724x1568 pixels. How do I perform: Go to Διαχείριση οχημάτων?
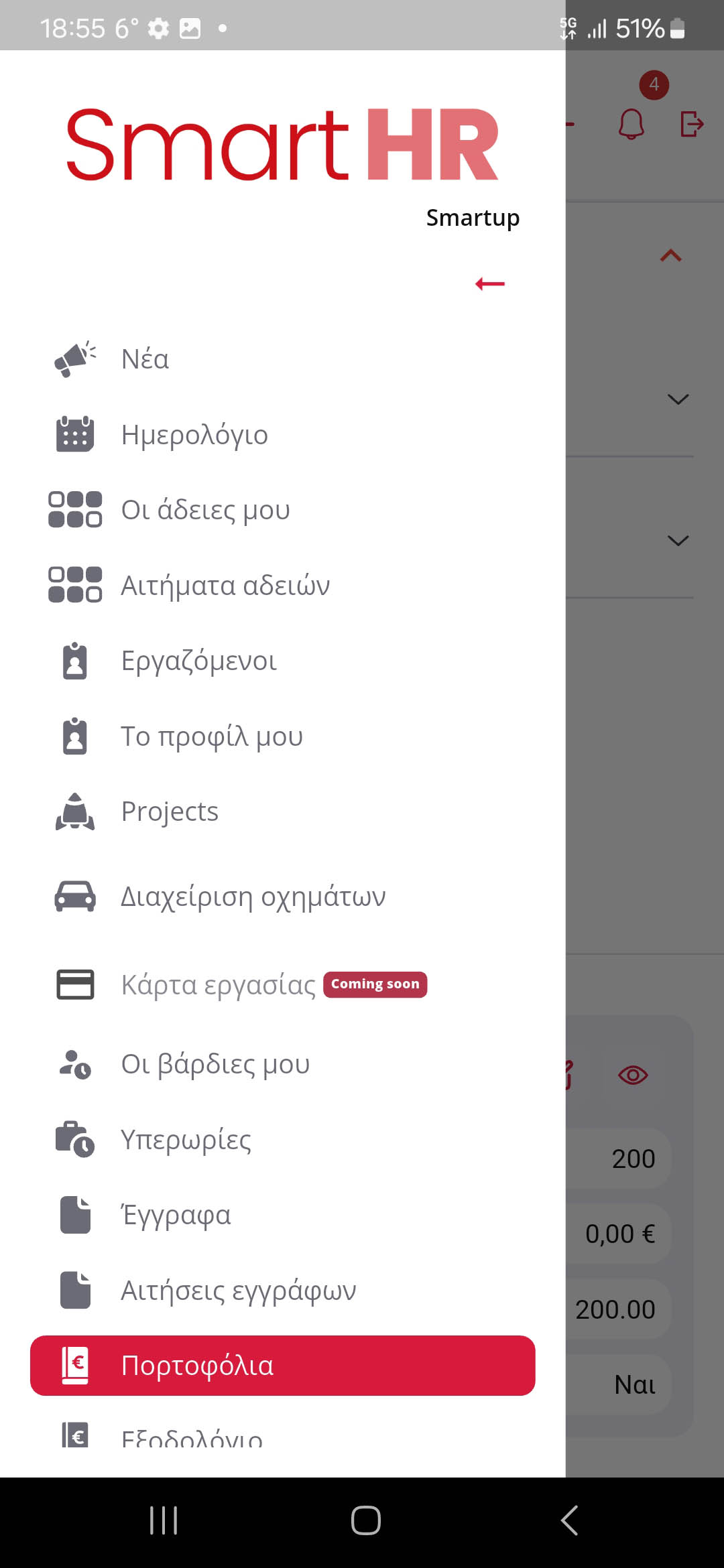(282, 897)
